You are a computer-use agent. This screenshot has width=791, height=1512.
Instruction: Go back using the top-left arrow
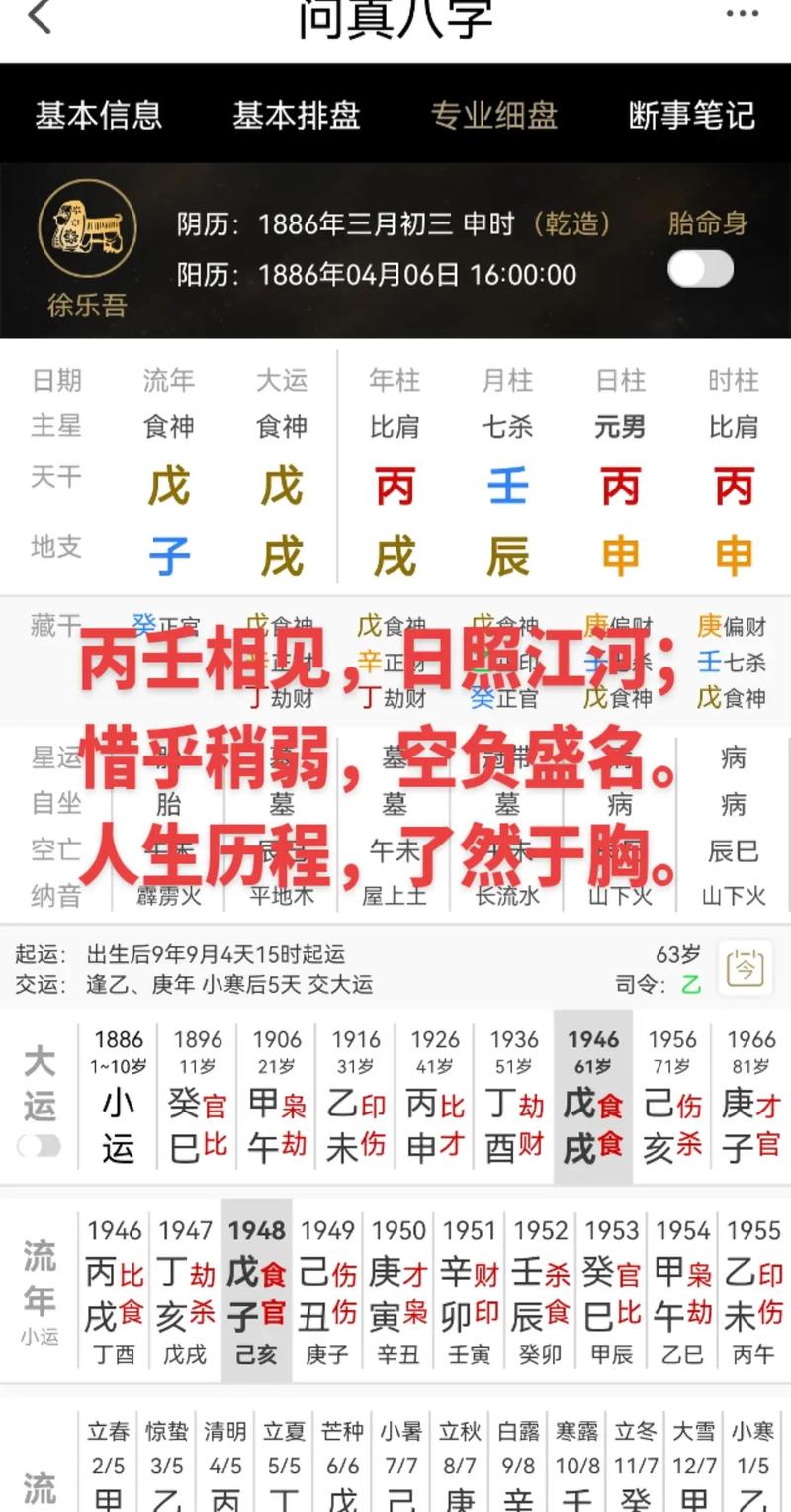tap(40, 16)
